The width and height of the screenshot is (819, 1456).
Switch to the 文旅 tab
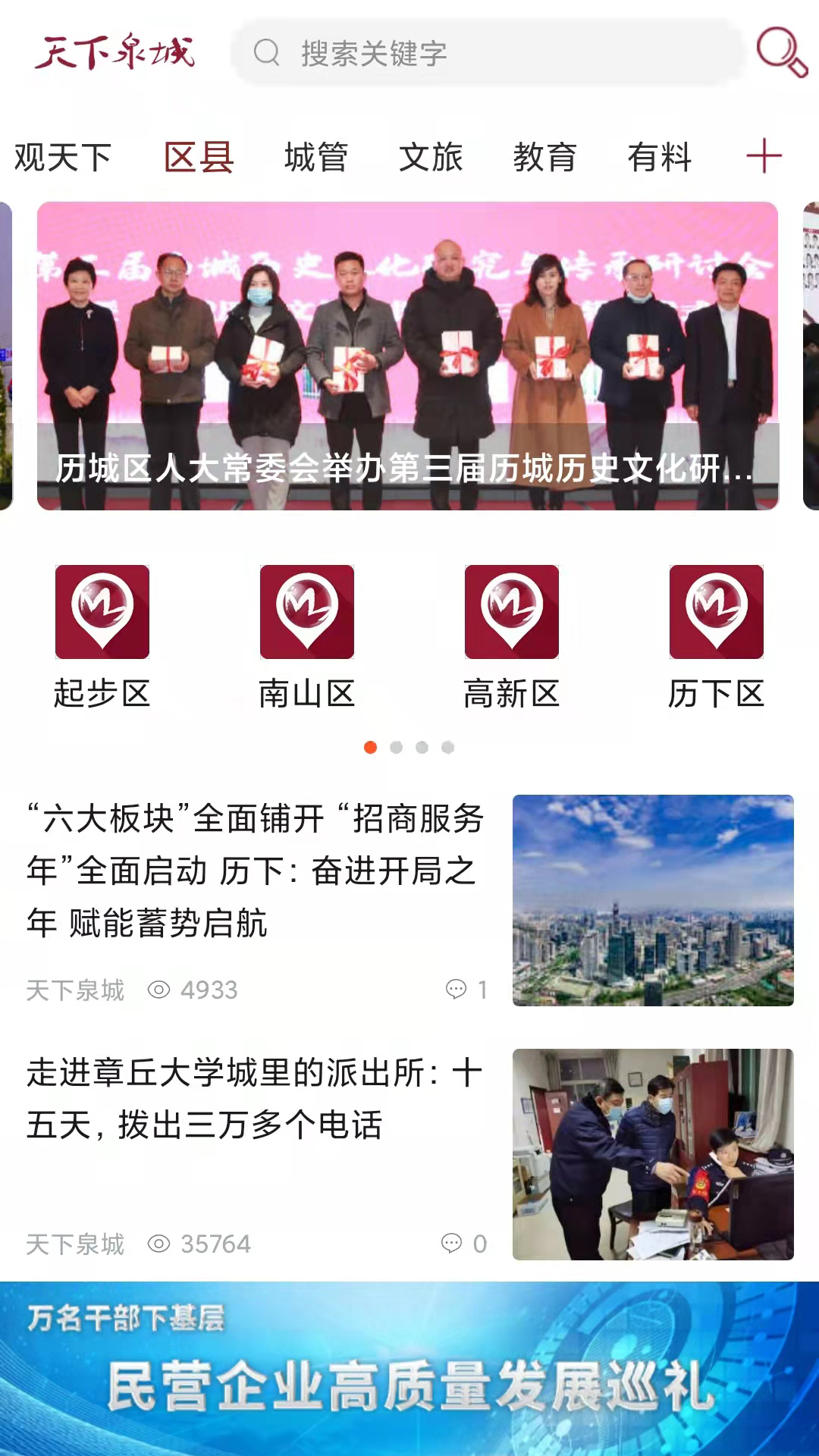click(430, 157)
